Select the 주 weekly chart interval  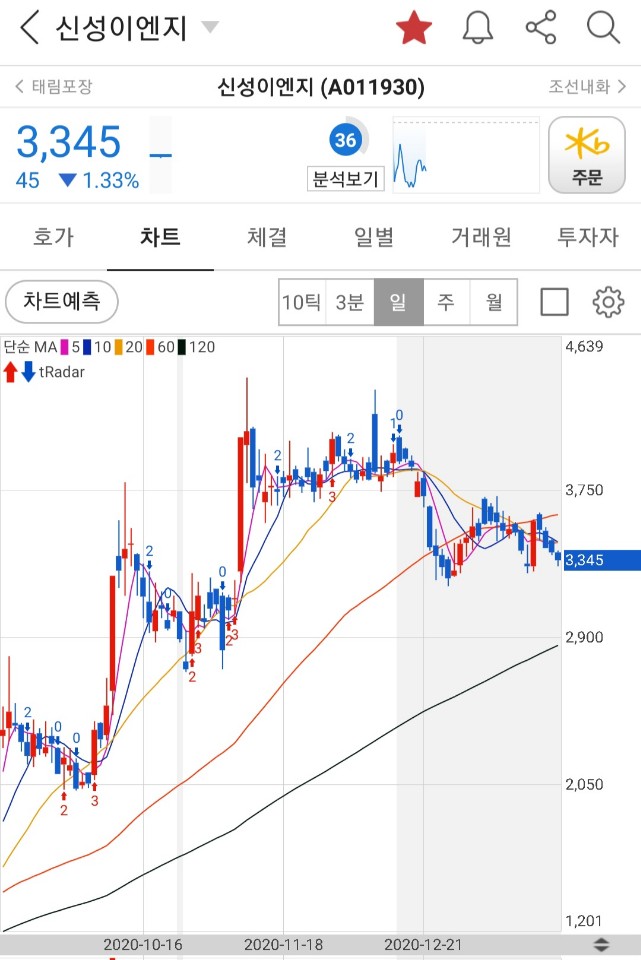(x=446, y=302)
